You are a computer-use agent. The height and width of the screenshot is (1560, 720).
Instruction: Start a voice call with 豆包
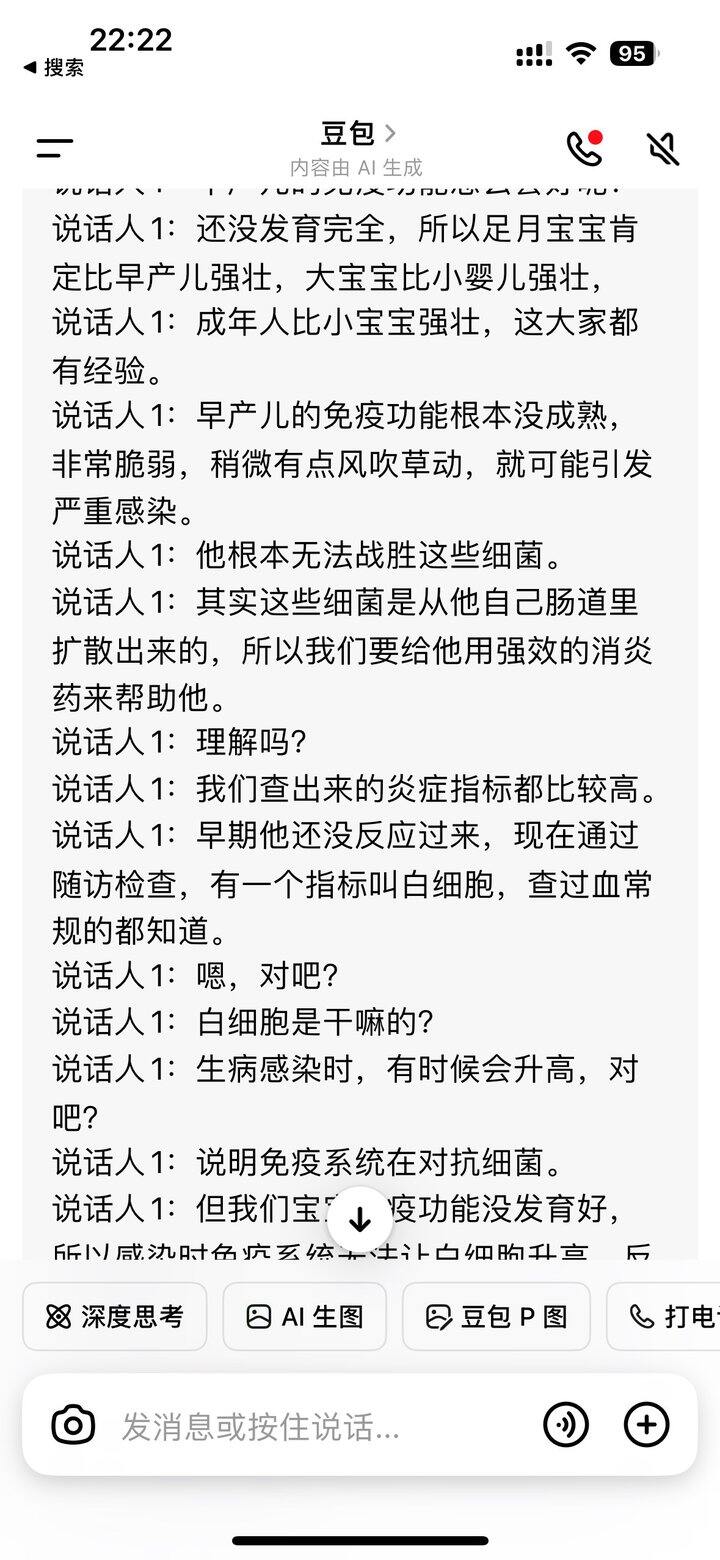[x=585, y=148]
